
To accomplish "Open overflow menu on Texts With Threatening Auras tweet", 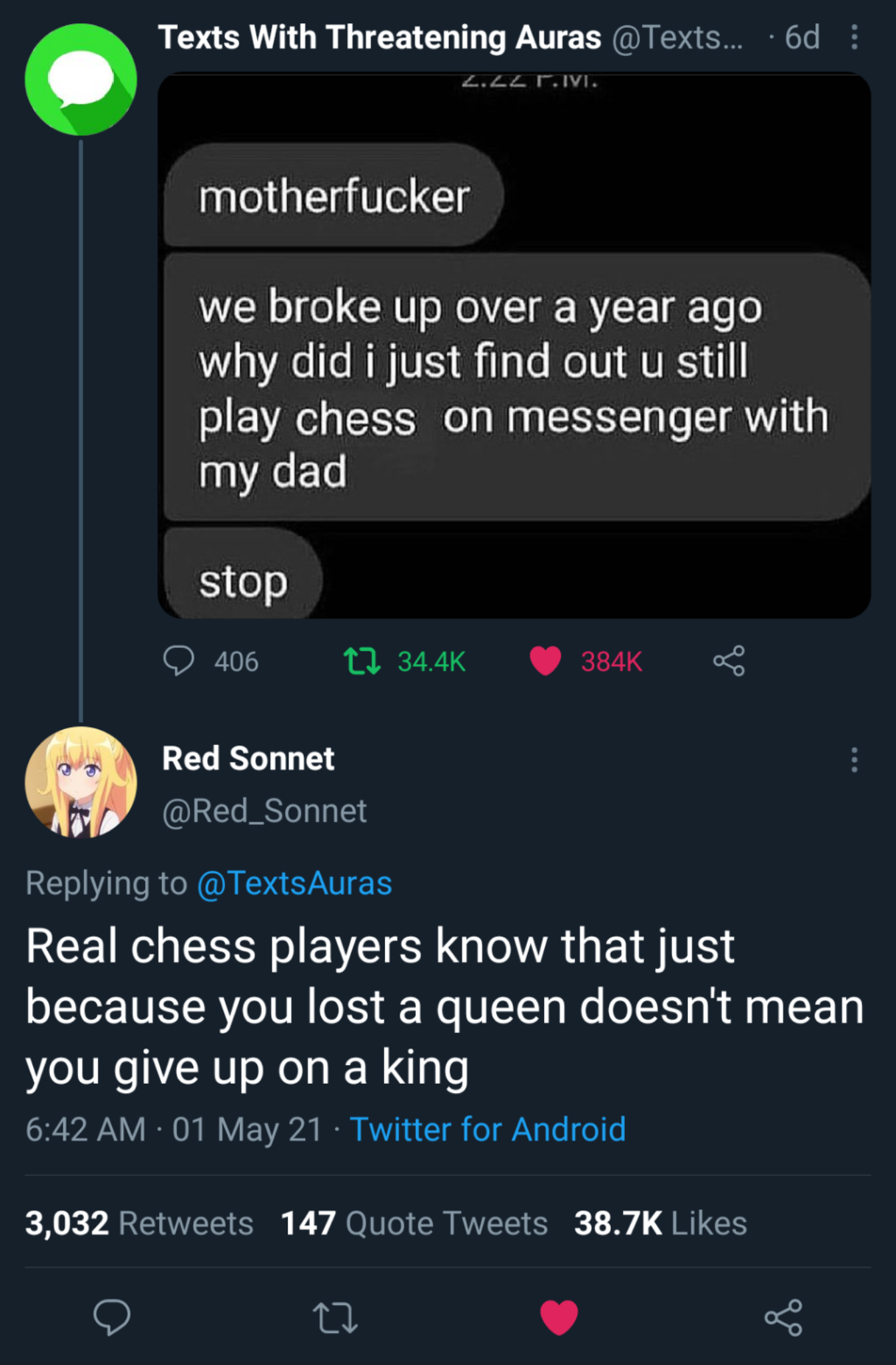I will [854, 37].
